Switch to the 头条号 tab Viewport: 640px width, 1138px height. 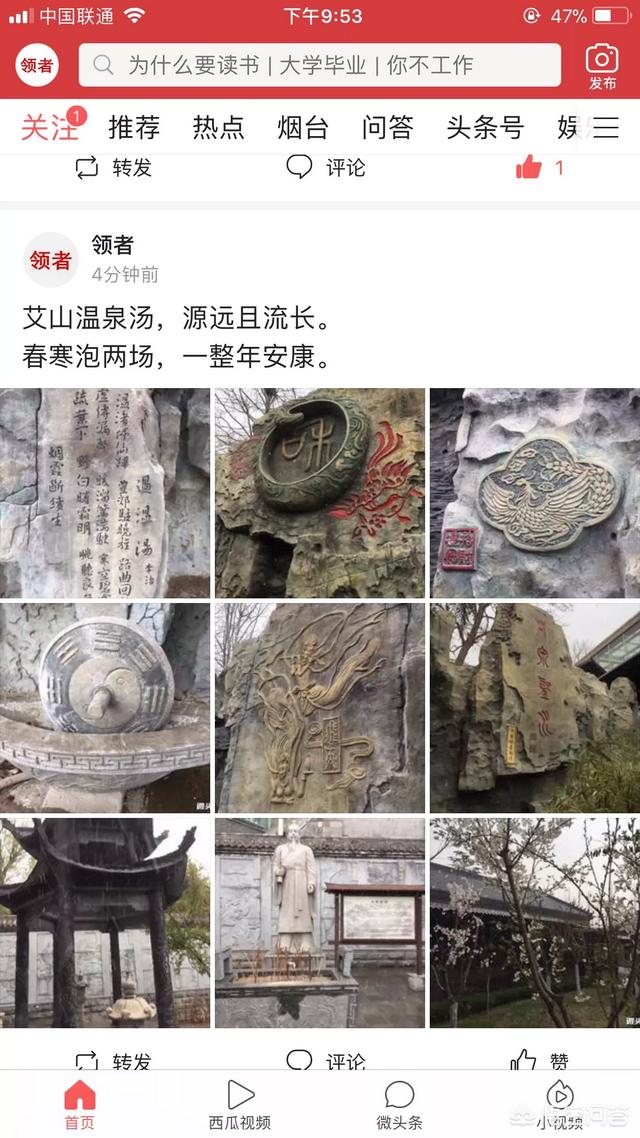click(x=485, y=128)
